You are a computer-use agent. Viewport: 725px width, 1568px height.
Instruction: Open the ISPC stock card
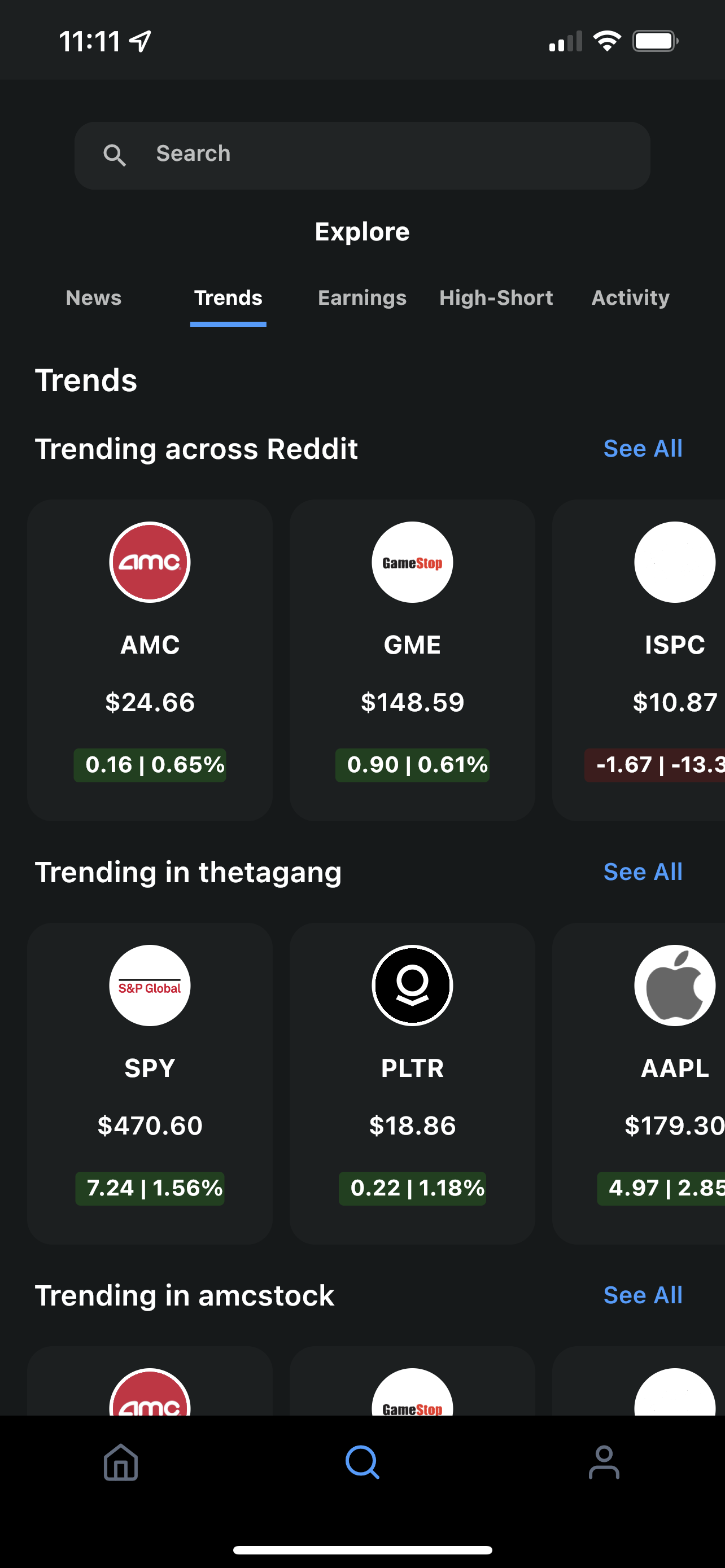point(663,660)
